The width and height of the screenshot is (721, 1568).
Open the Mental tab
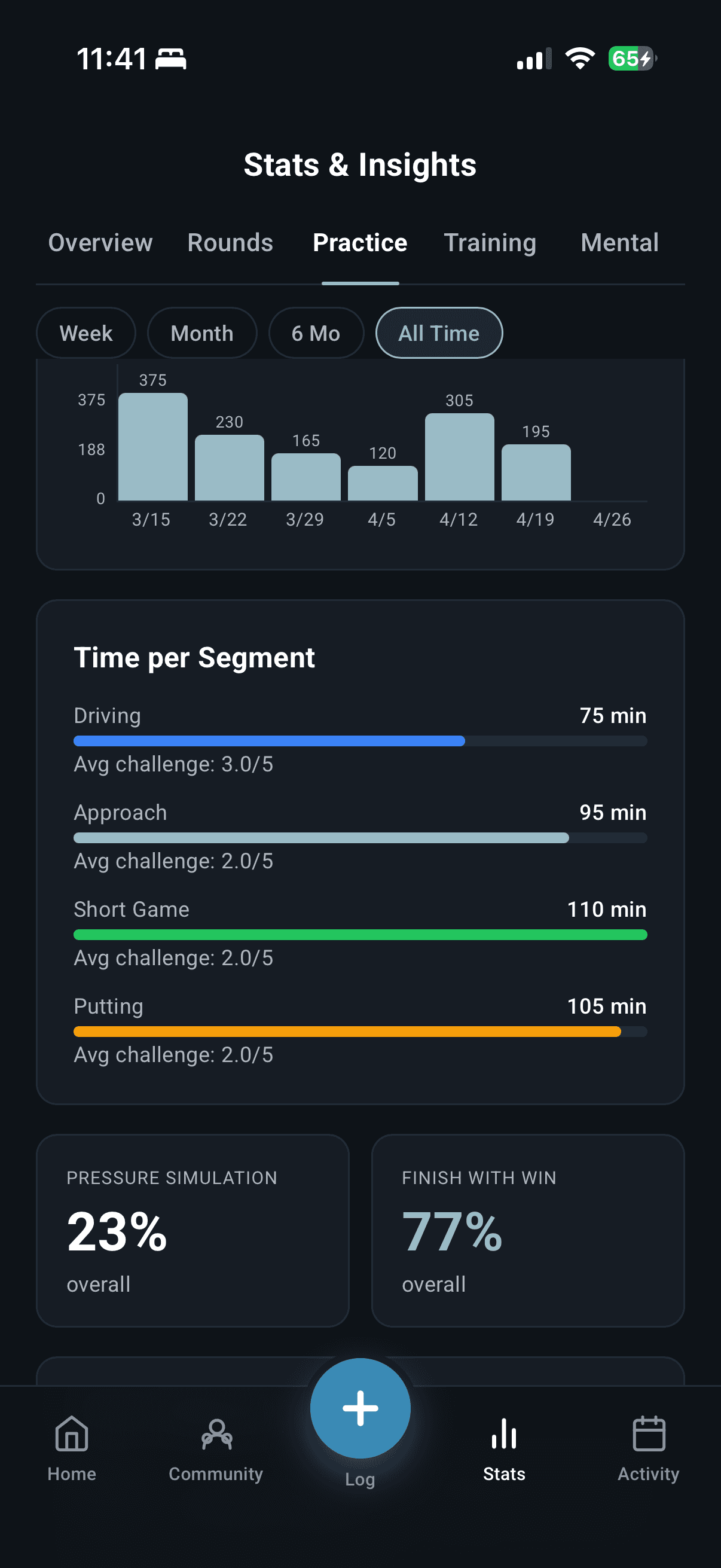pyautogui.click(x=619, y=242)
